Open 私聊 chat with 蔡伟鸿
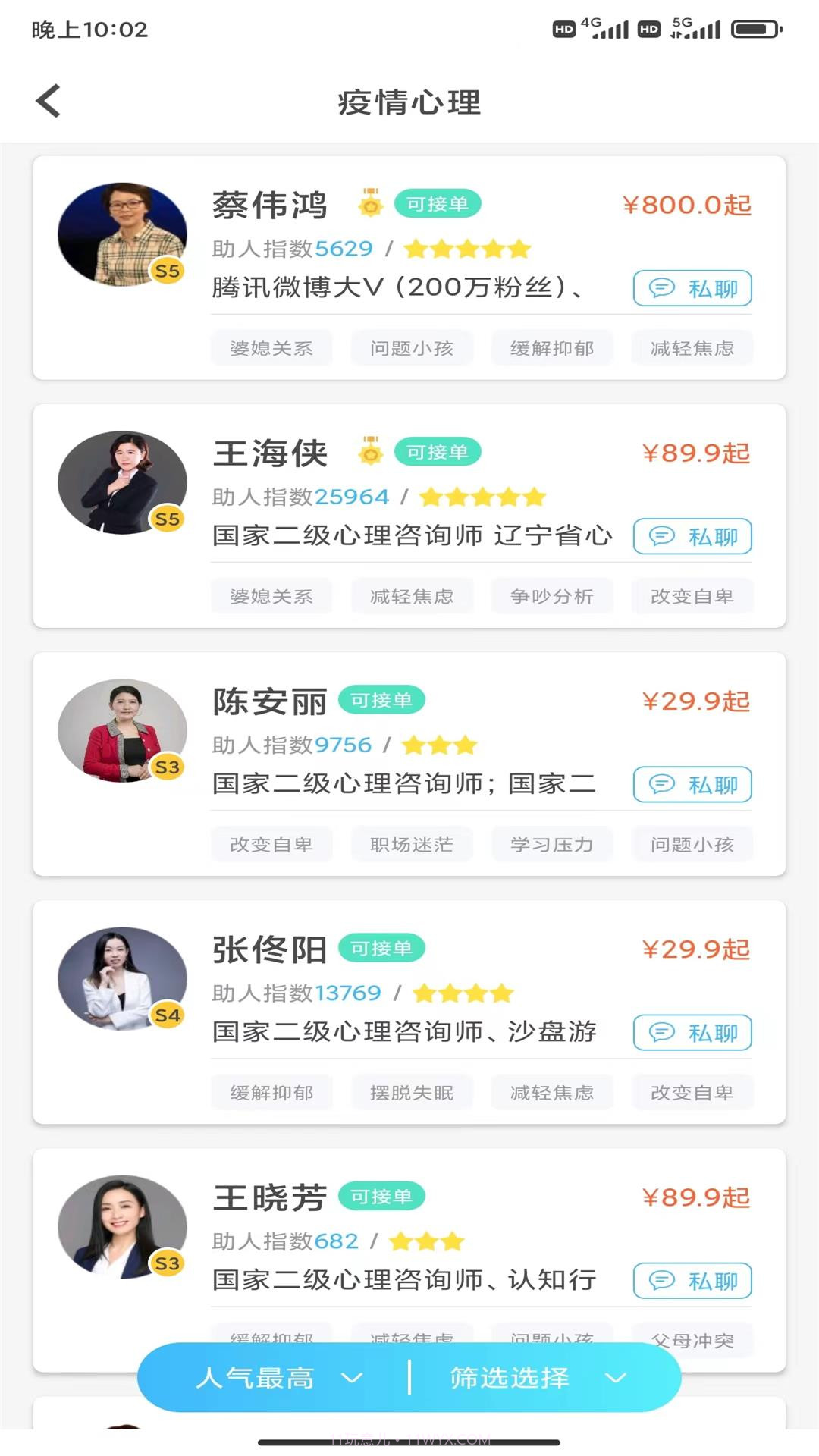The image size is (819, 1456). (x=692, y=288)
